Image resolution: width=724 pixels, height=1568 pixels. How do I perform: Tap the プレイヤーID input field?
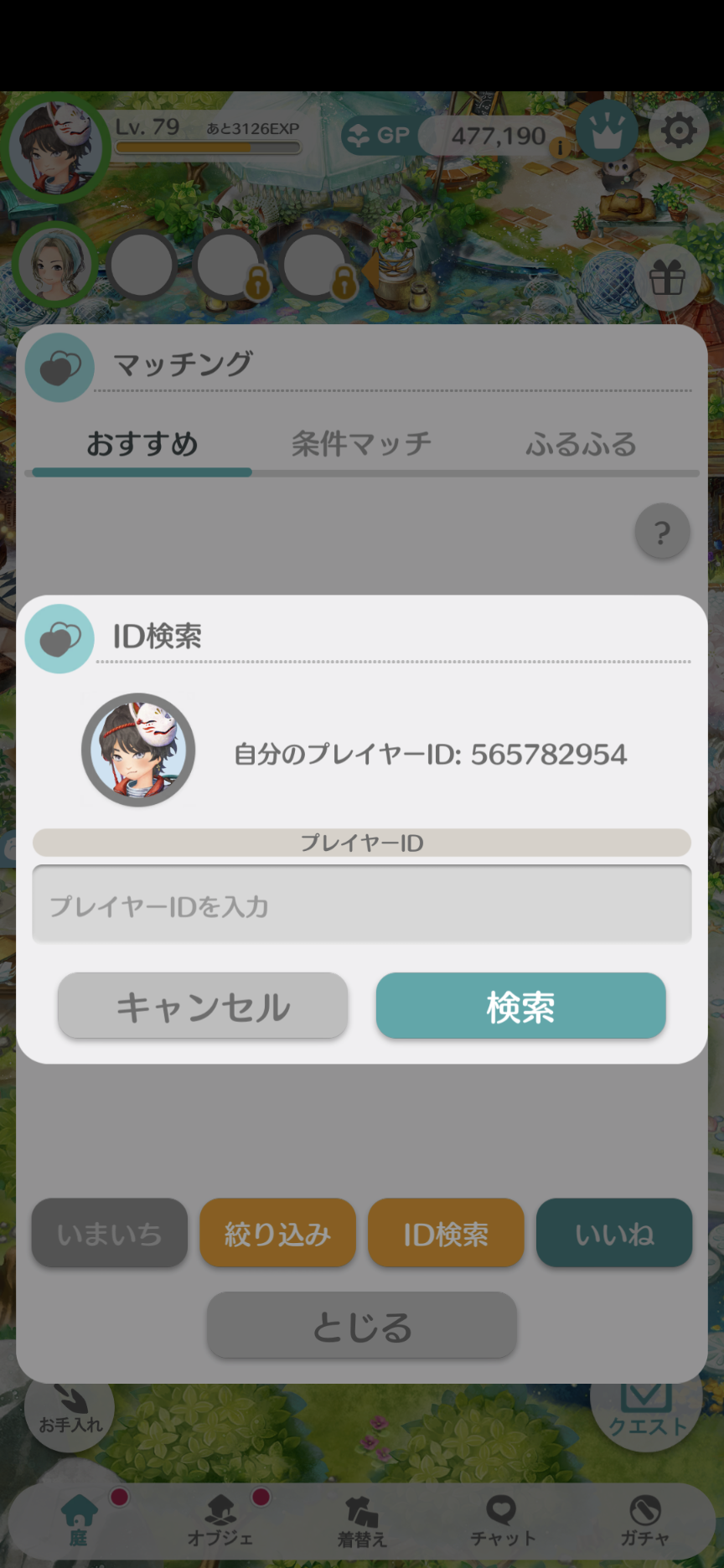tap(362, 905)
